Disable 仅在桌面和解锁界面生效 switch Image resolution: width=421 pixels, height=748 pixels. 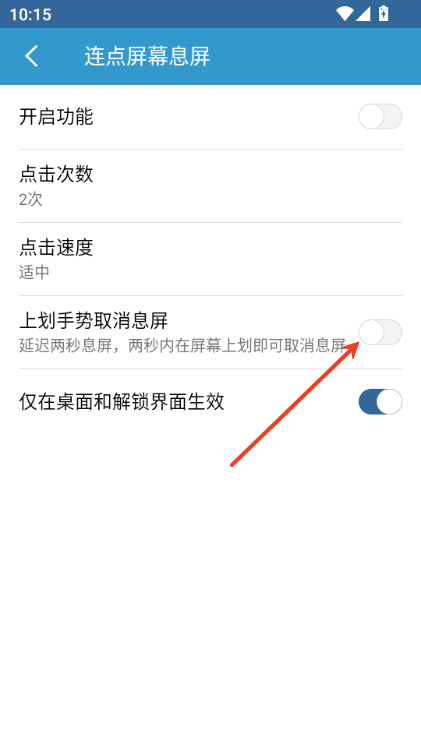(x=380, y=402)
